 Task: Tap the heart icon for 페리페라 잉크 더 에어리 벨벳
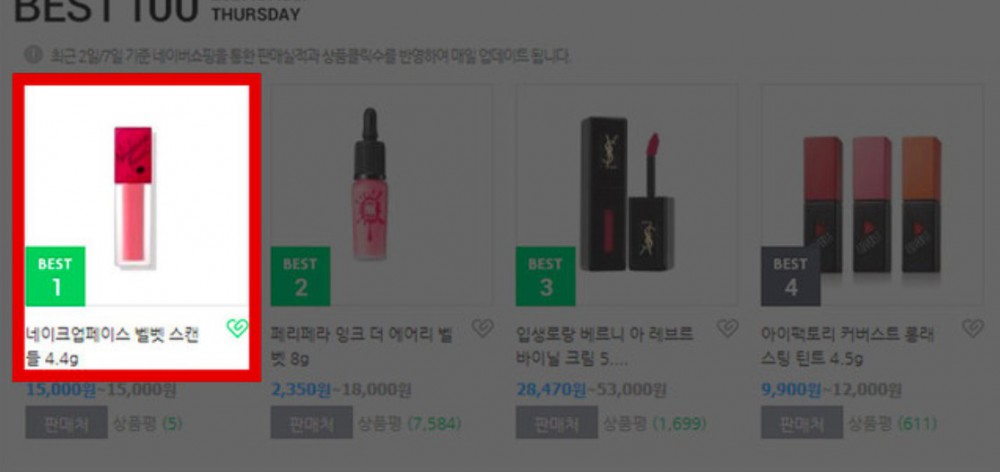tap(482, 328)
